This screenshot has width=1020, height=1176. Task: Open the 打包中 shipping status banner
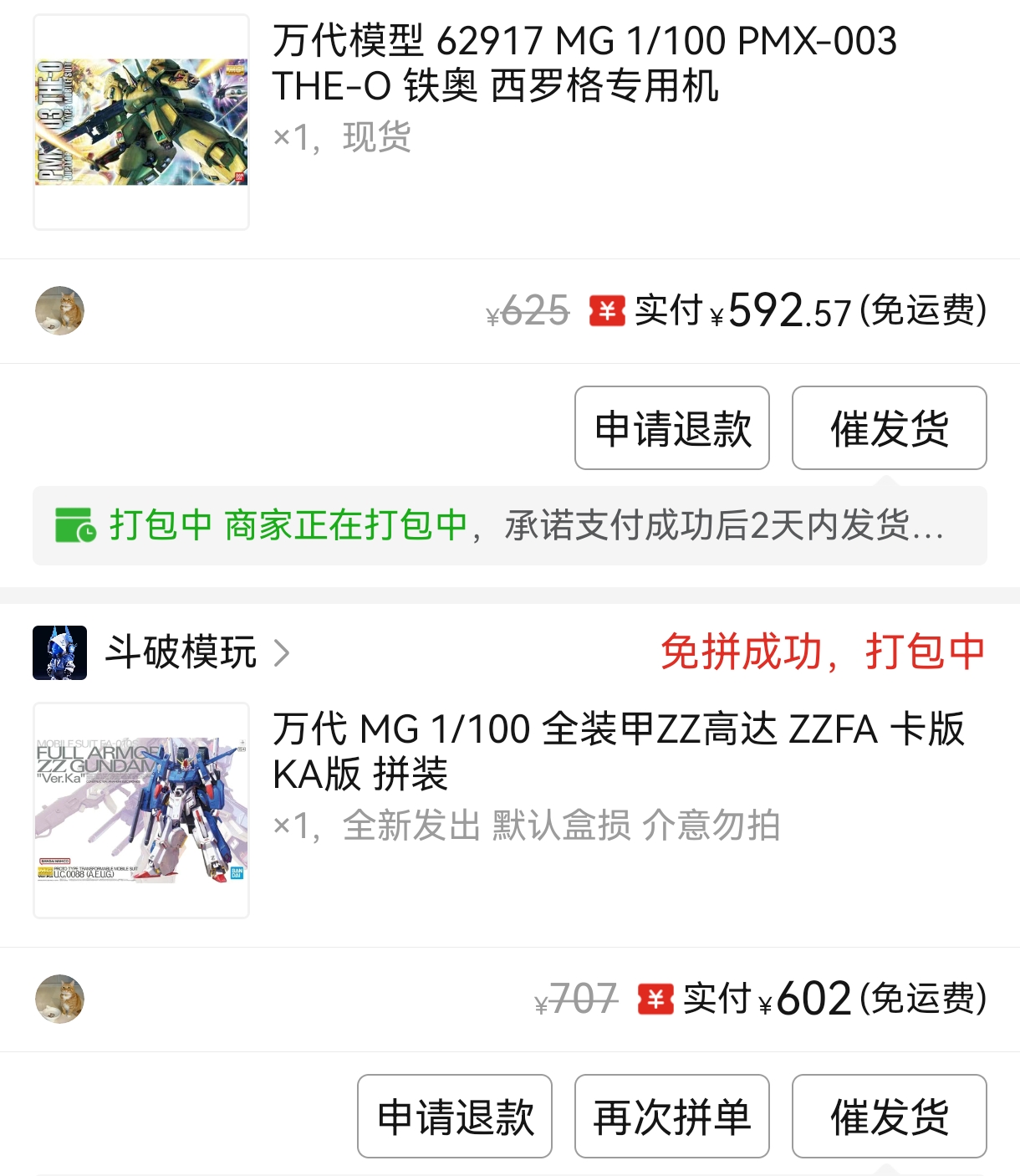point(509,525)
